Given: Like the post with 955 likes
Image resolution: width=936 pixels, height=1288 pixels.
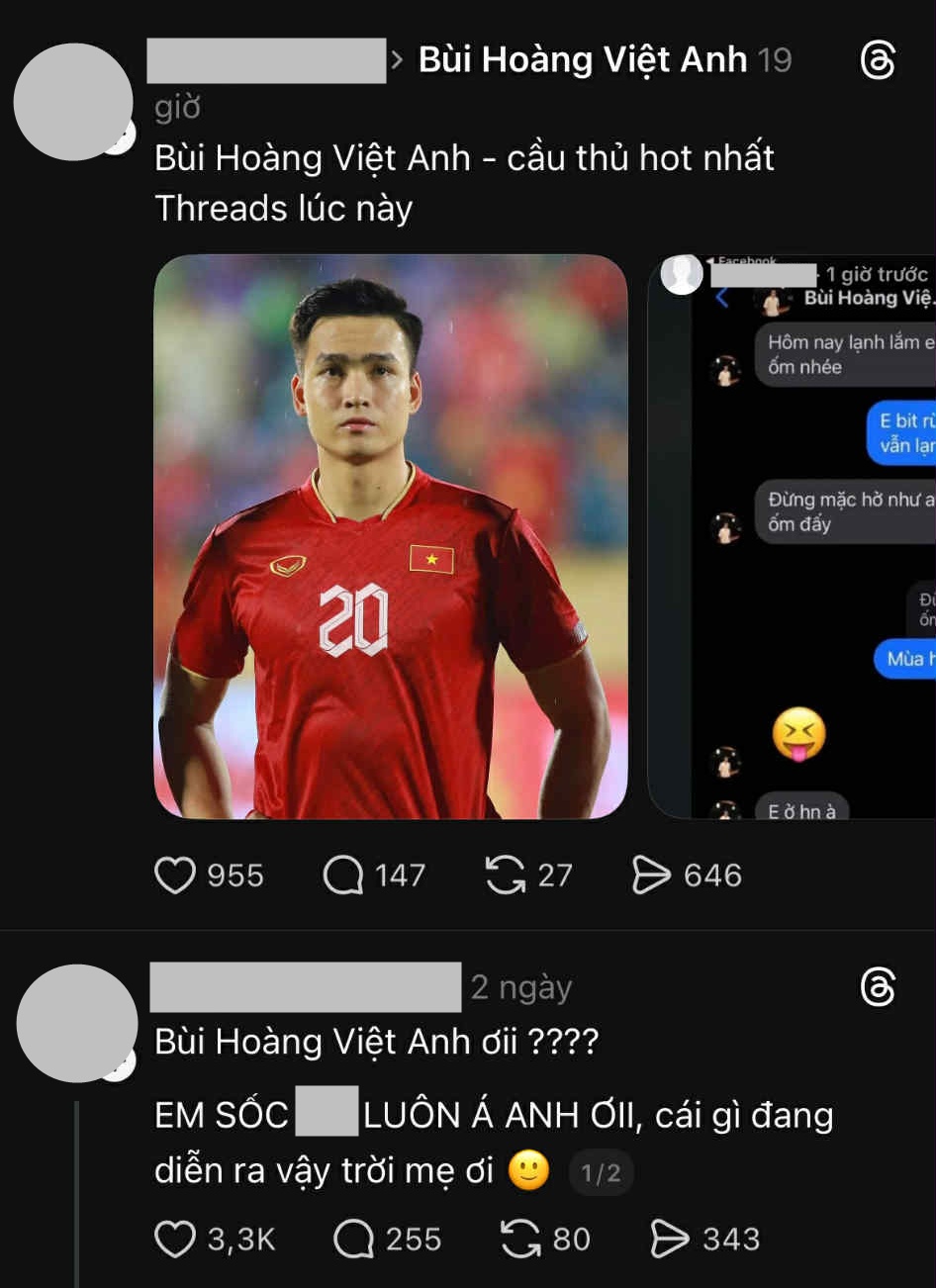Looking at the screenshot, I should point(175,875).
